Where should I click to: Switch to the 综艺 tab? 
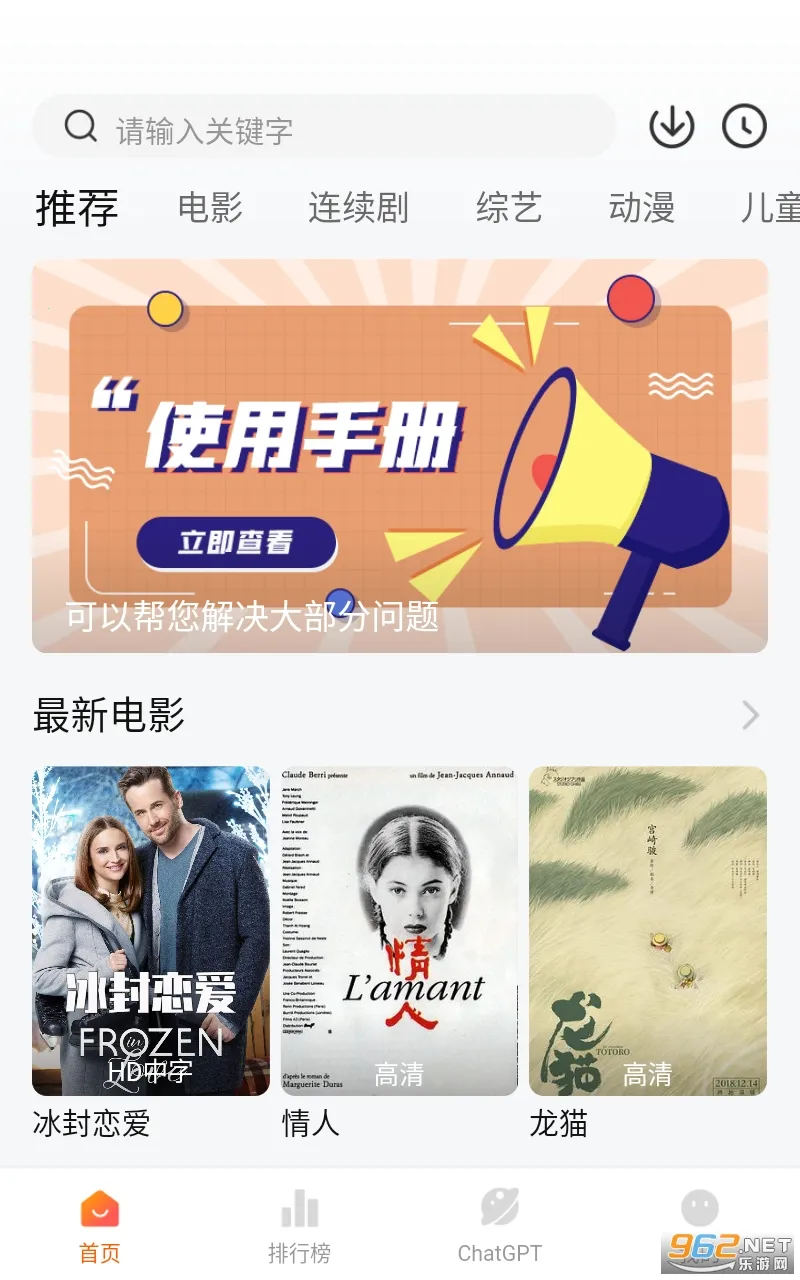(x=509, y=208)
